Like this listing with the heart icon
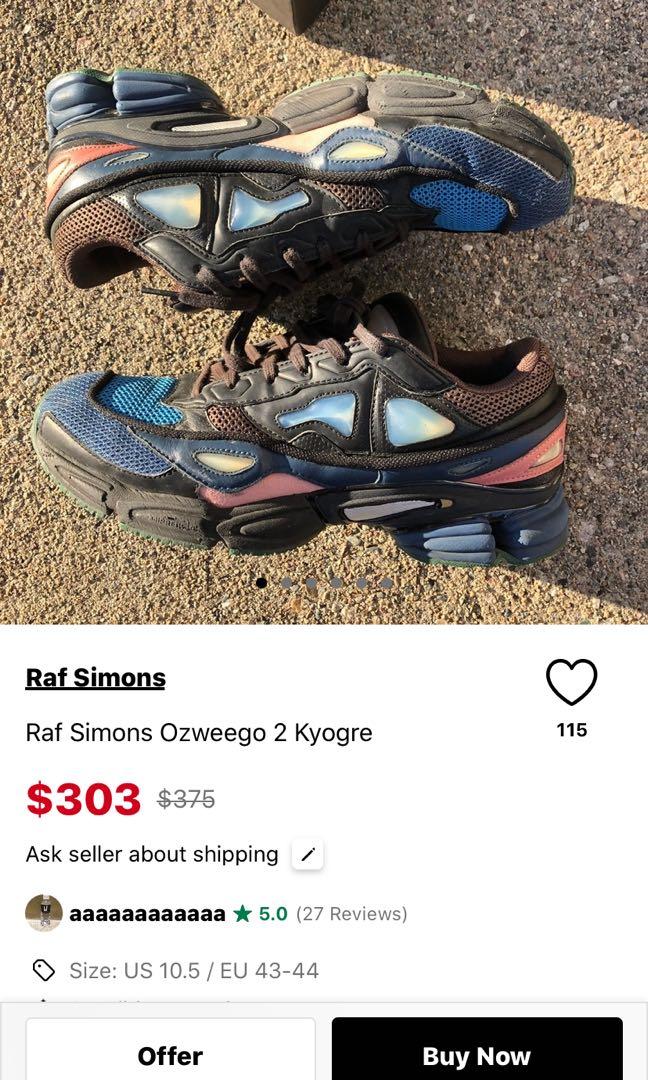This screenshot has height=1080, width=648. pos(571,683)
